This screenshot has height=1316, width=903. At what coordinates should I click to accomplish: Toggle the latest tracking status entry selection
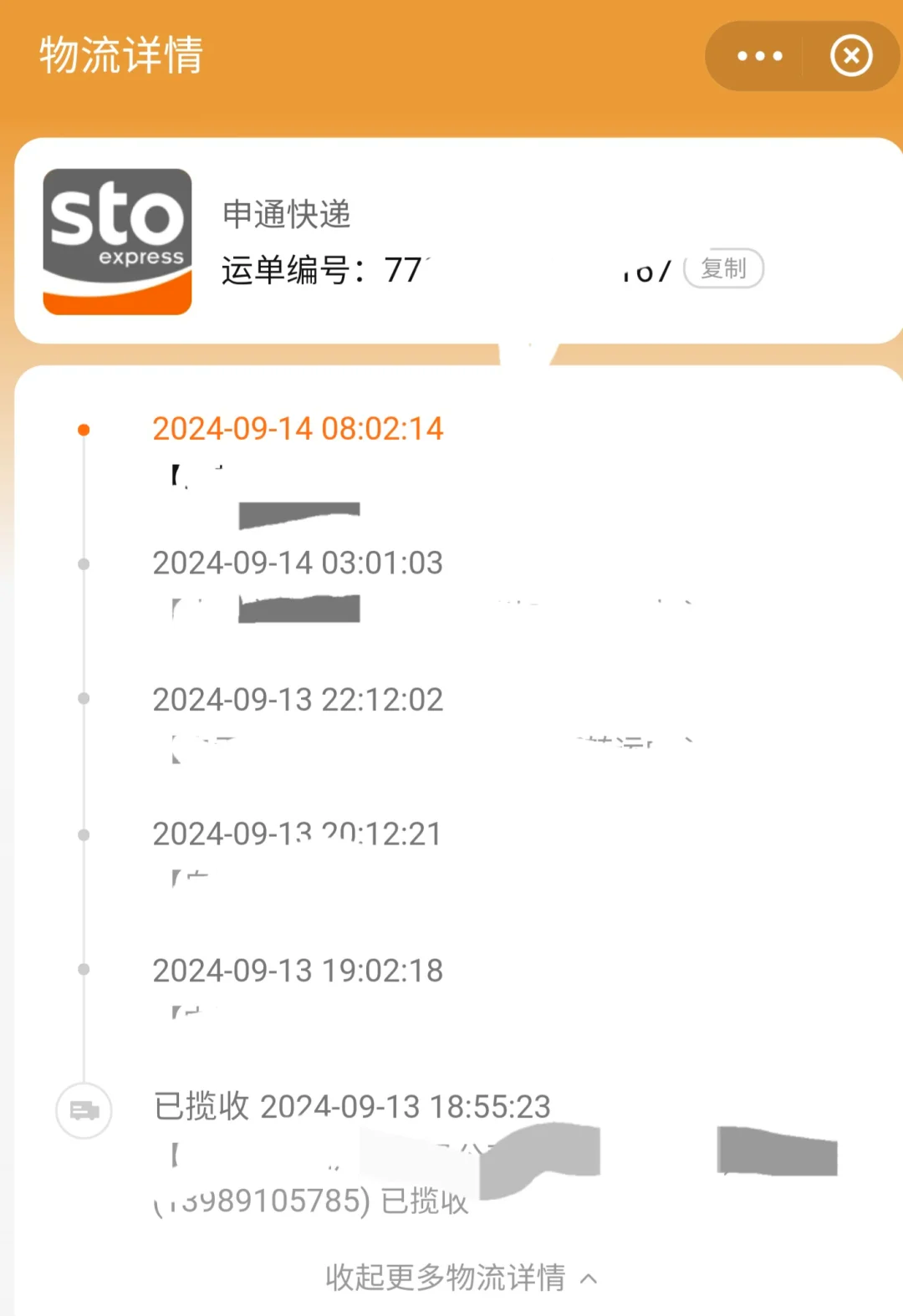coord(298,428)
